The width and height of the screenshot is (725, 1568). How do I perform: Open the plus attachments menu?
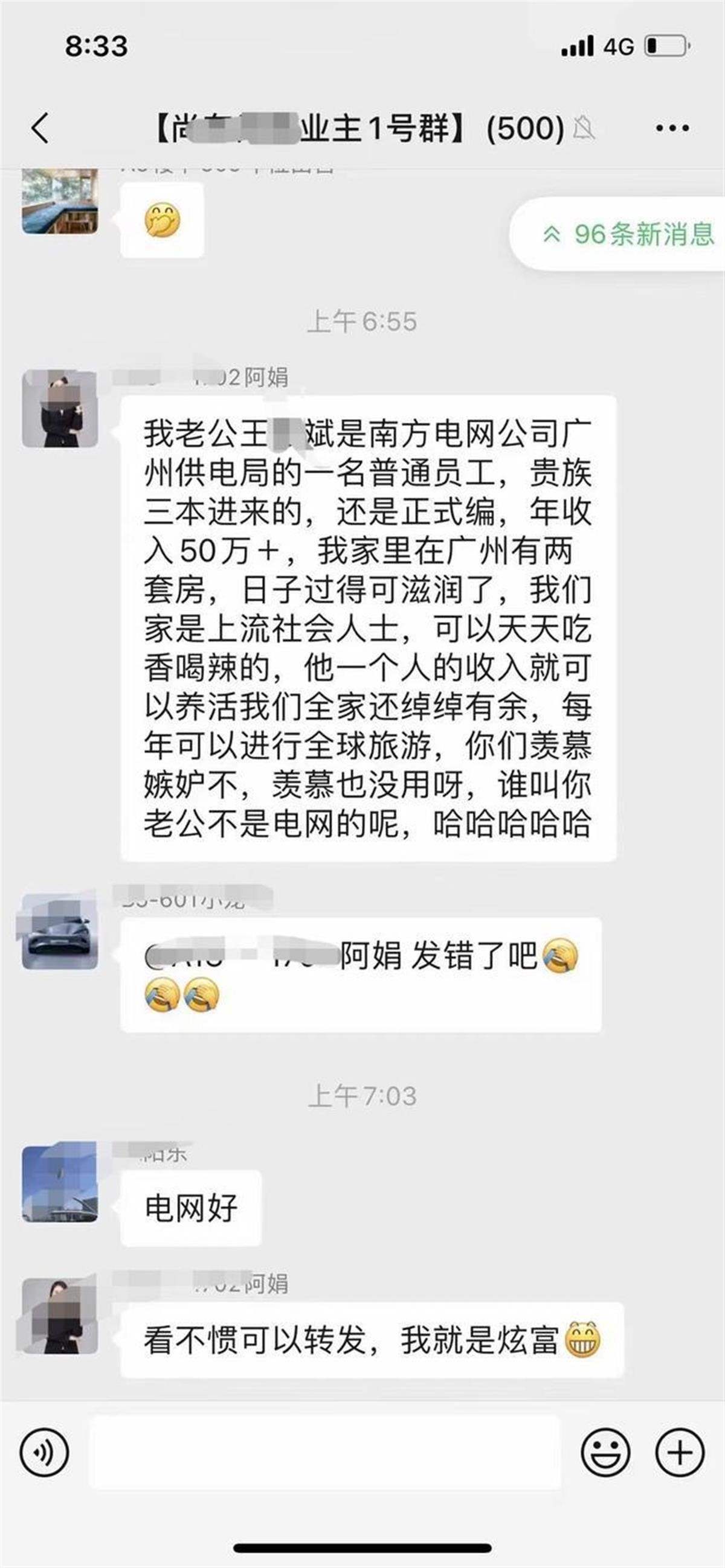coord(679,1452)
